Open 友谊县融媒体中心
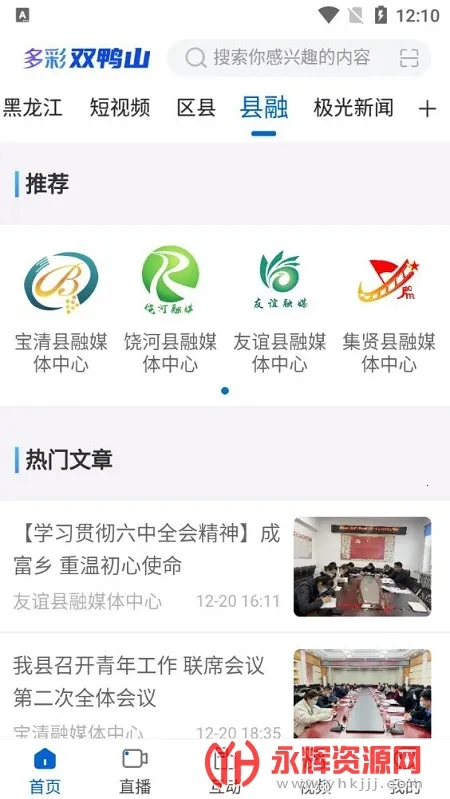This screenshot has height=799, width=450. [x=280, y=311]
